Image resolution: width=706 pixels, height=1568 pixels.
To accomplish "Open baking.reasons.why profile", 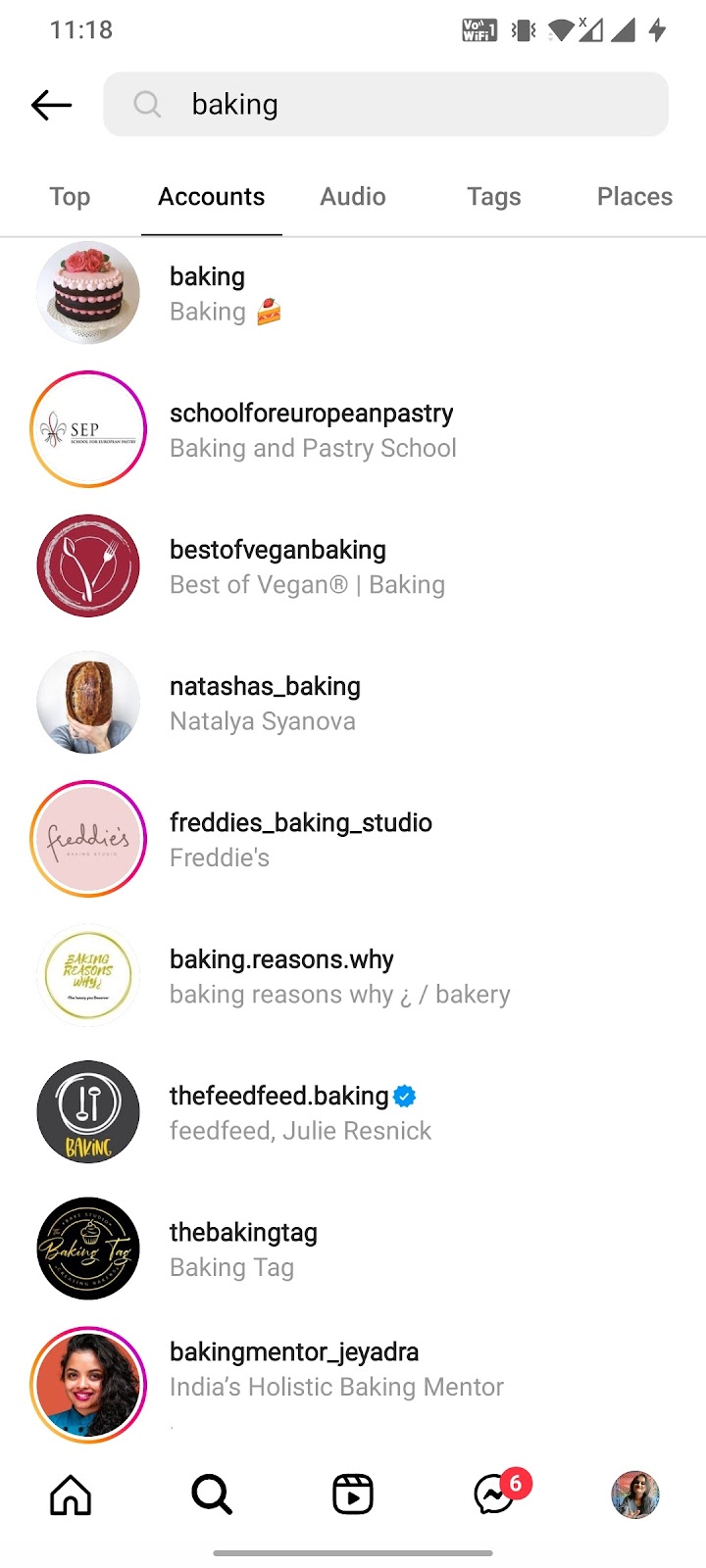I will point(281,975).
